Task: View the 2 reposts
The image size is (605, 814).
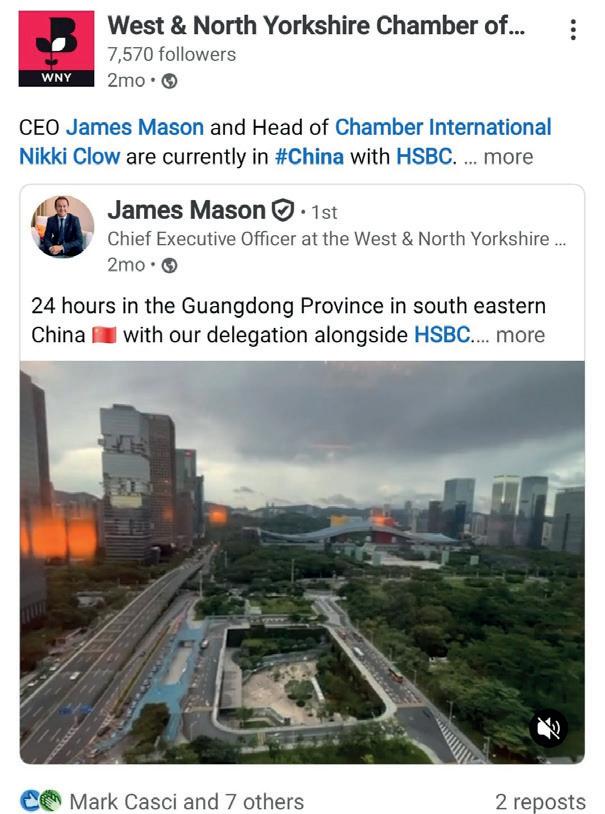Action: pyautogui.click(x=540, y=801)
